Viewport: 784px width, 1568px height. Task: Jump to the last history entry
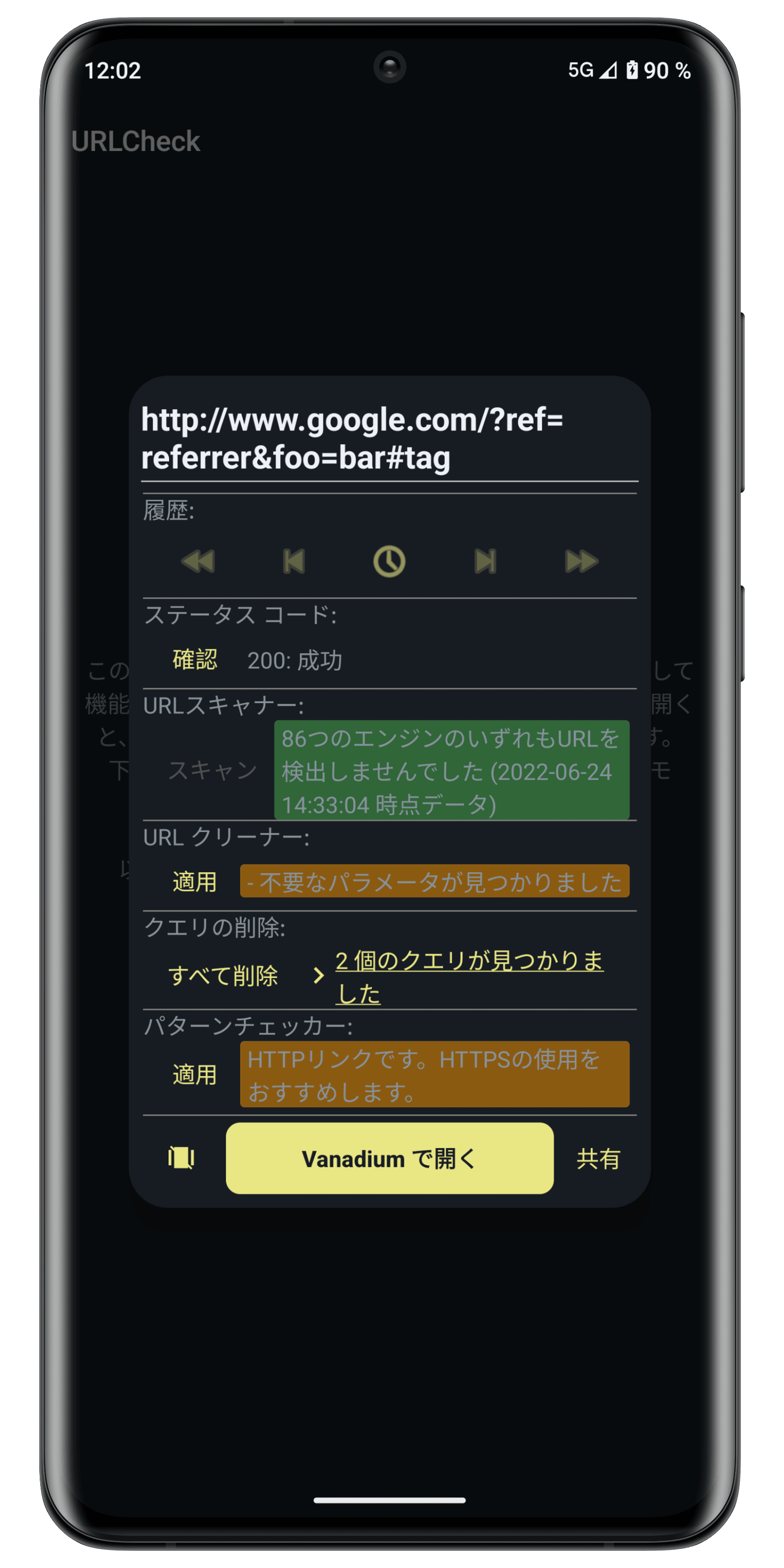click(x=581, y=561)
